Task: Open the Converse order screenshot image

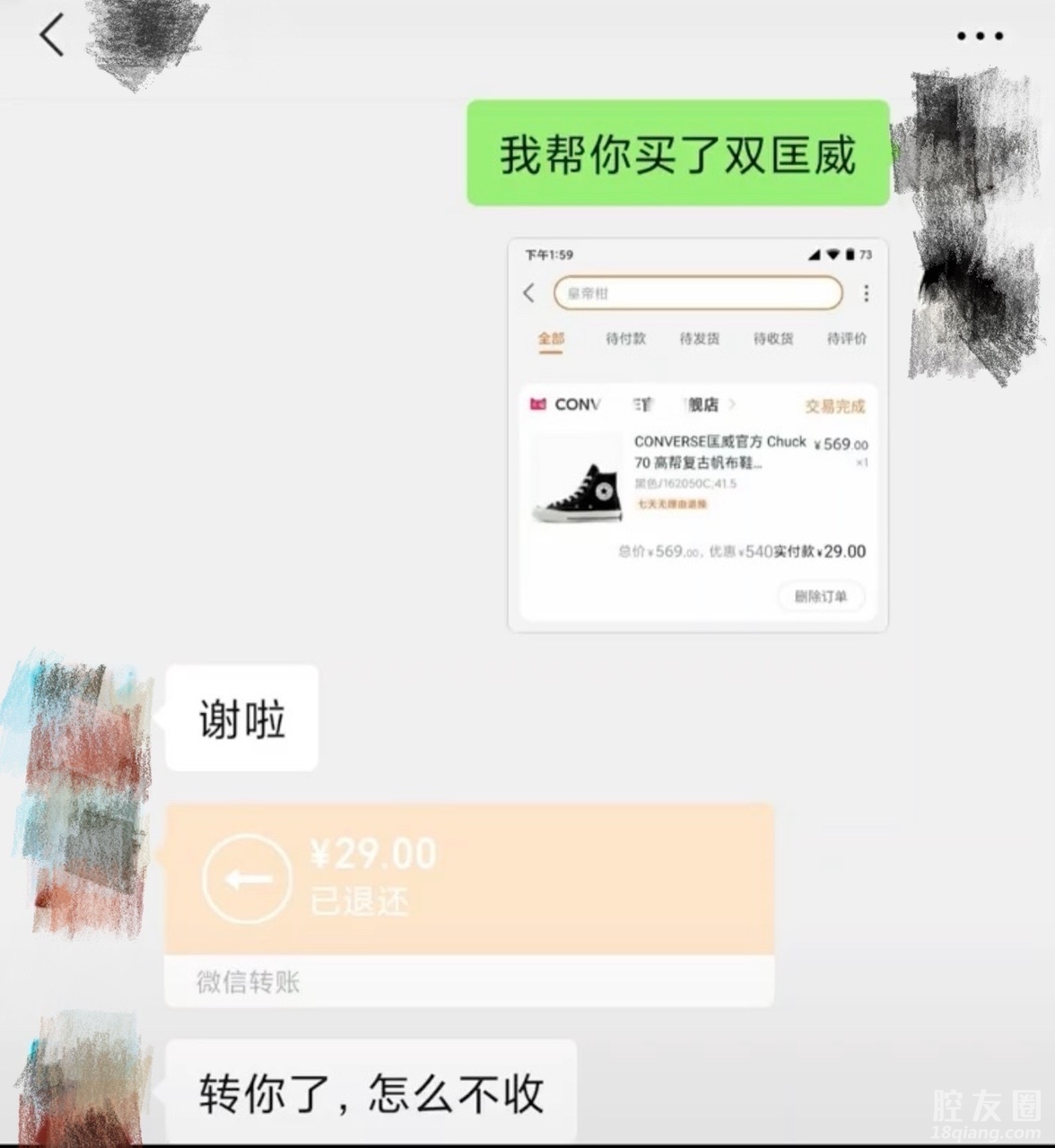Action: pyautogui.click(x=697, y=435)
